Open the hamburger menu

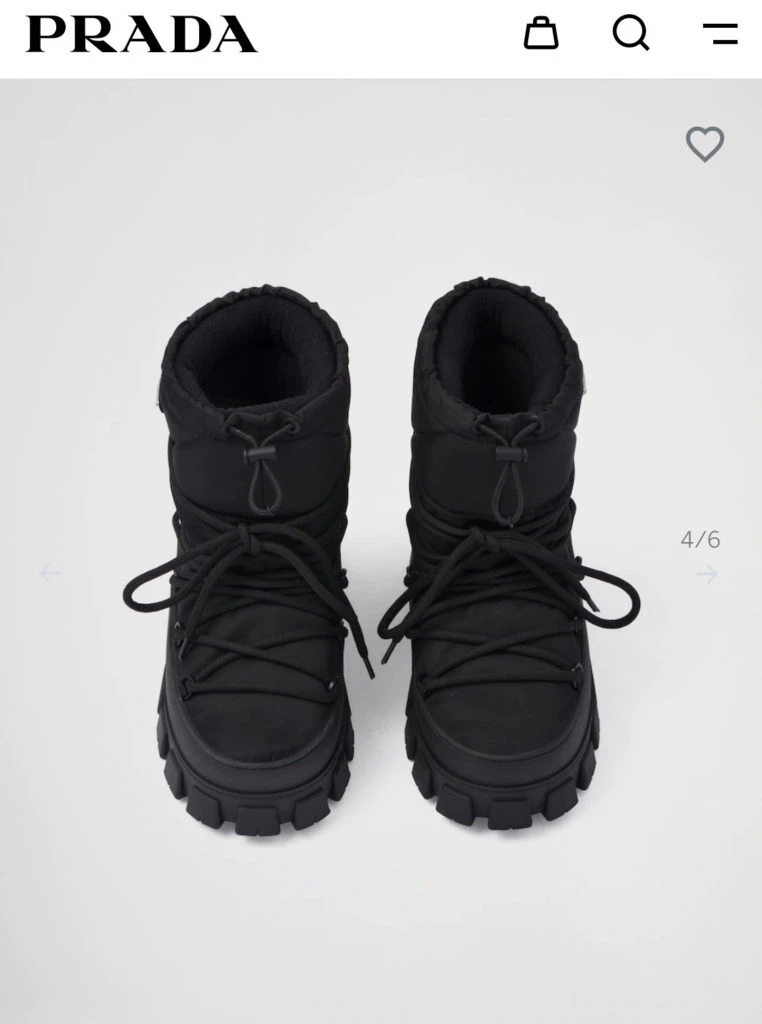pyautogui.click(x=720, y=33)
